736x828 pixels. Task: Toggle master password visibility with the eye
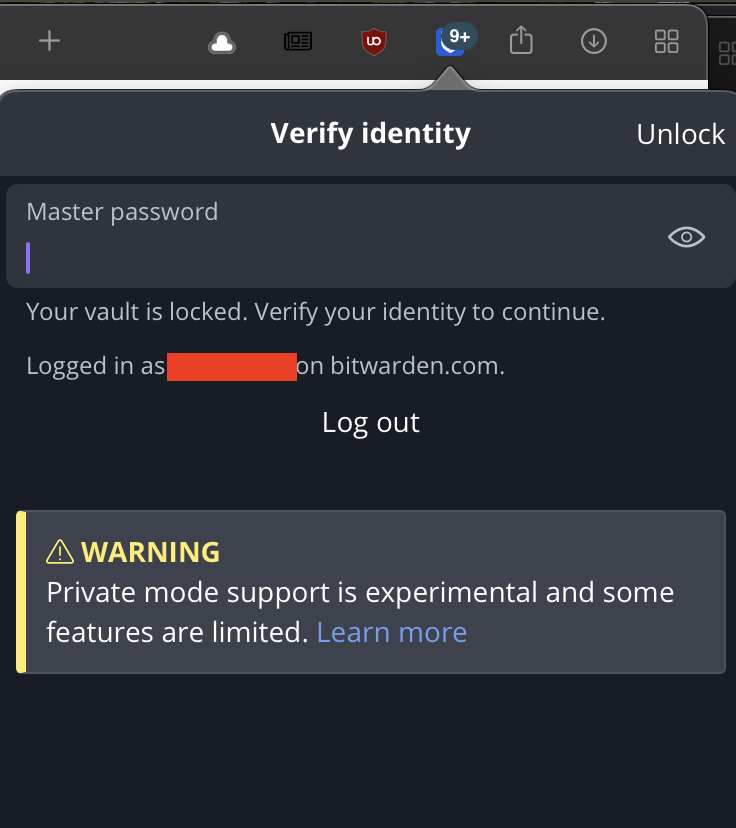686,236
